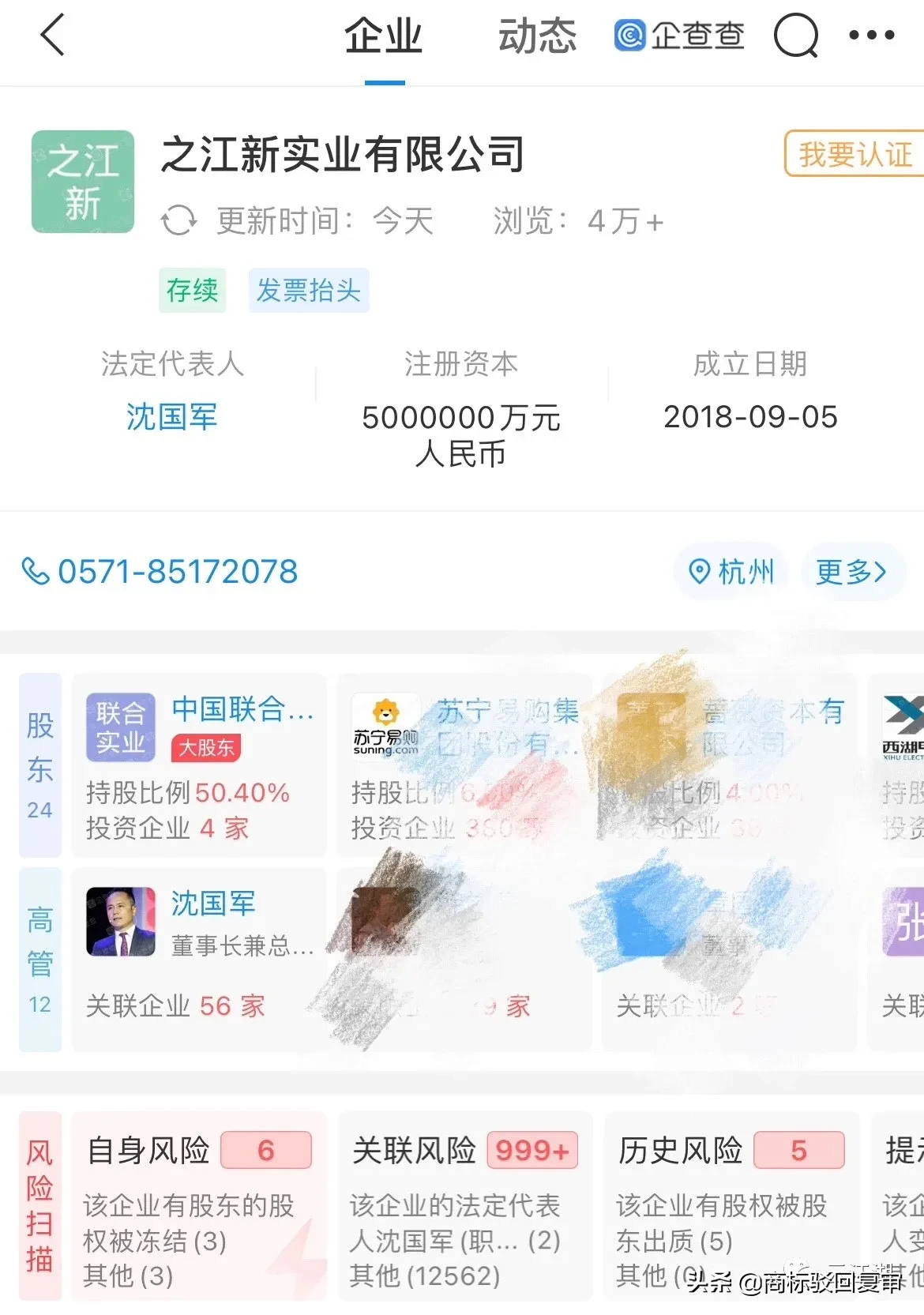Open the 苏宁易购集团 shareholder card
Image resolution: width=924 pixels, height=1315 pixels.
tap(464, 765)
